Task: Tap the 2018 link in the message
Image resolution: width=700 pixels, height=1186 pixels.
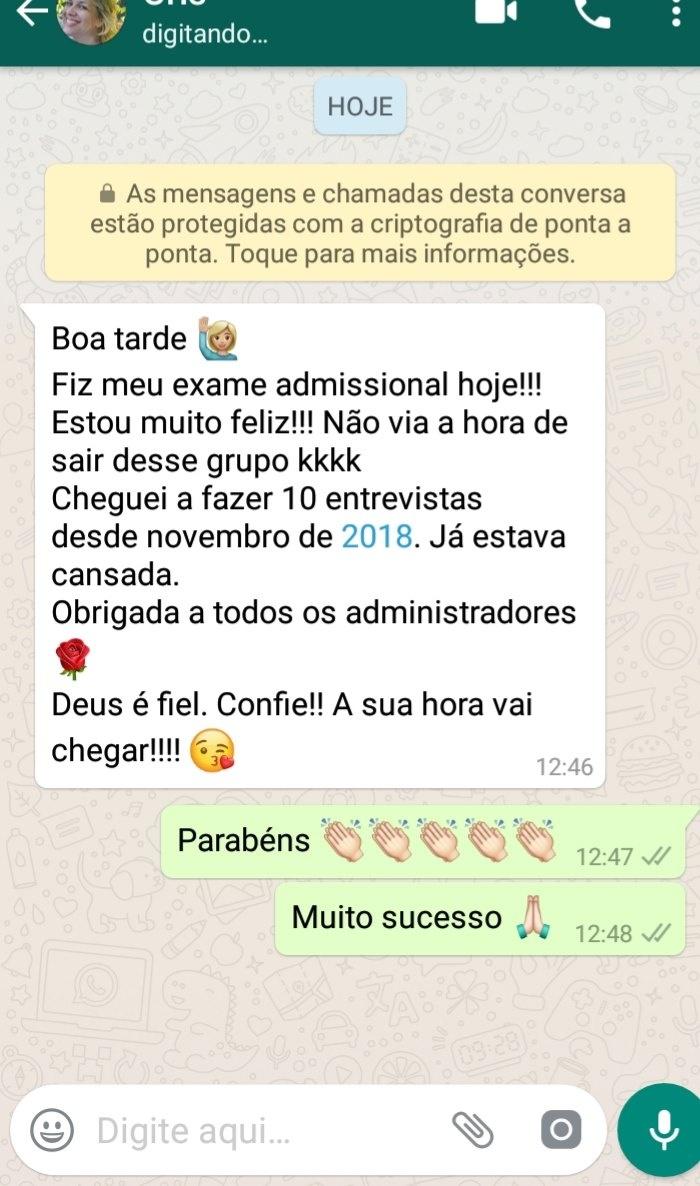Action: [377, 537]
